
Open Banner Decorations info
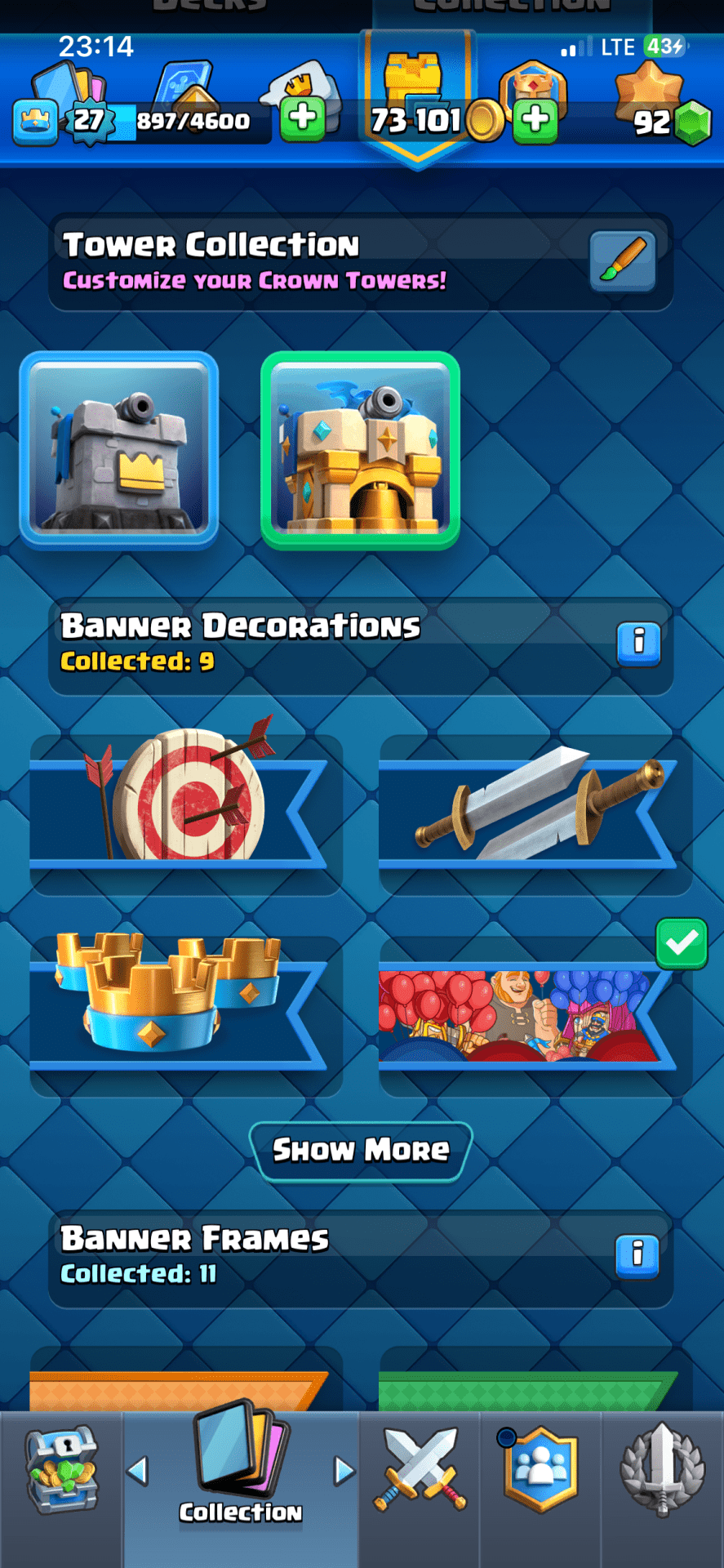(x=638, y=644)
